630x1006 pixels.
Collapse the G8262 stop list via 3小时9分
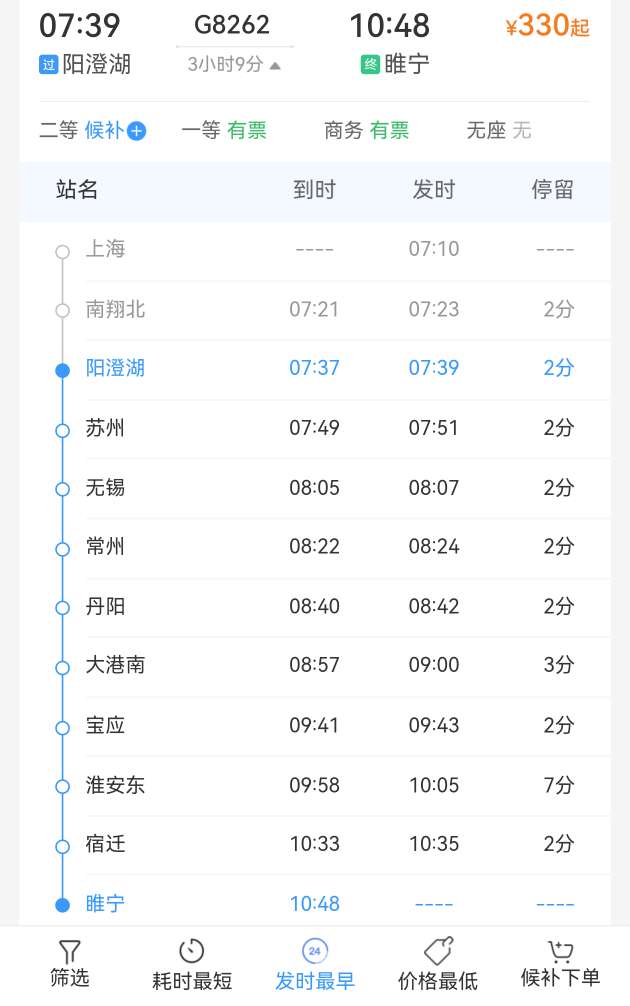point(234,65)
